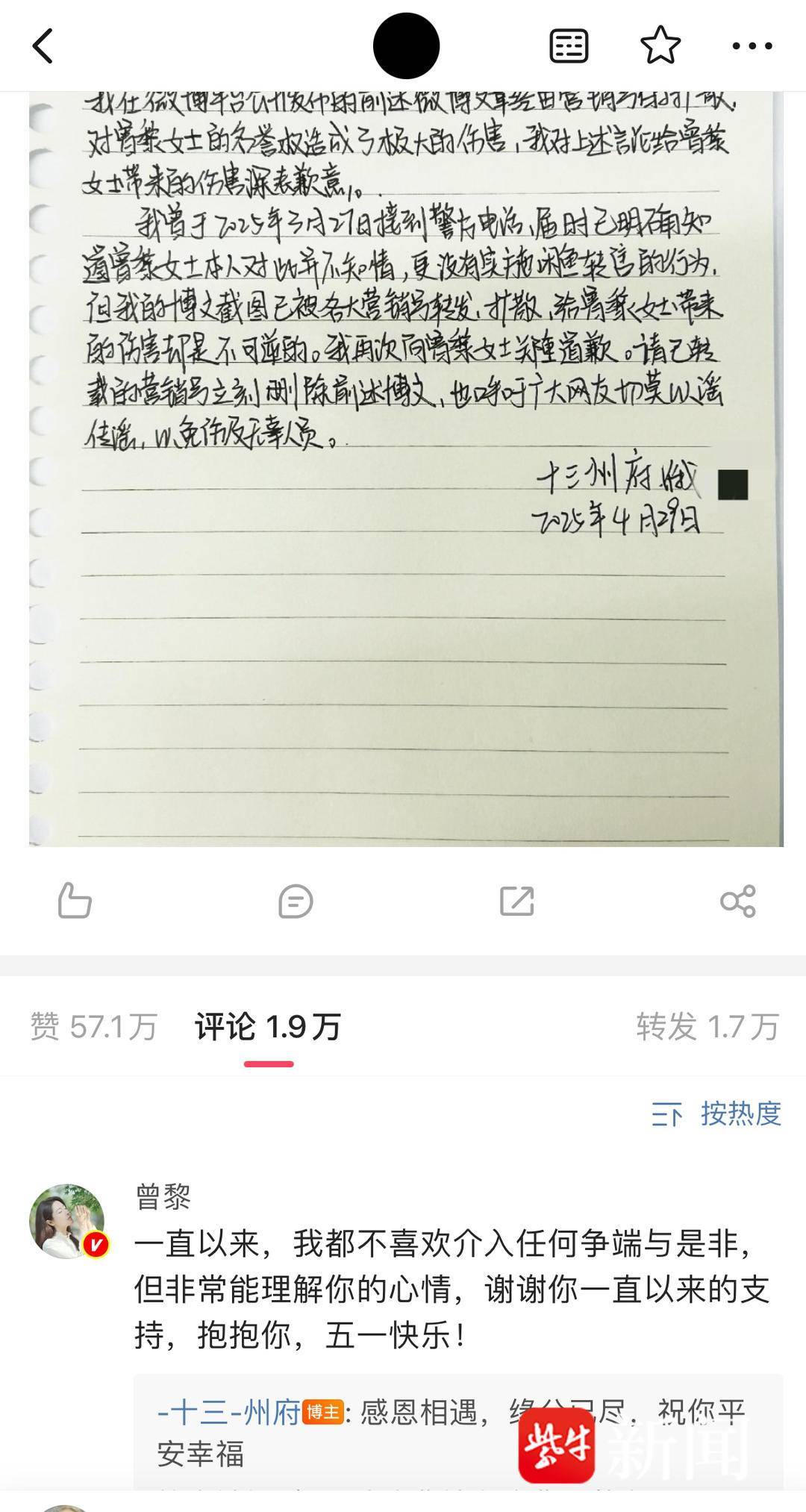Open the three-dot overflow menu
Viewport: 806px width, 1512px height.
(752, 46)
